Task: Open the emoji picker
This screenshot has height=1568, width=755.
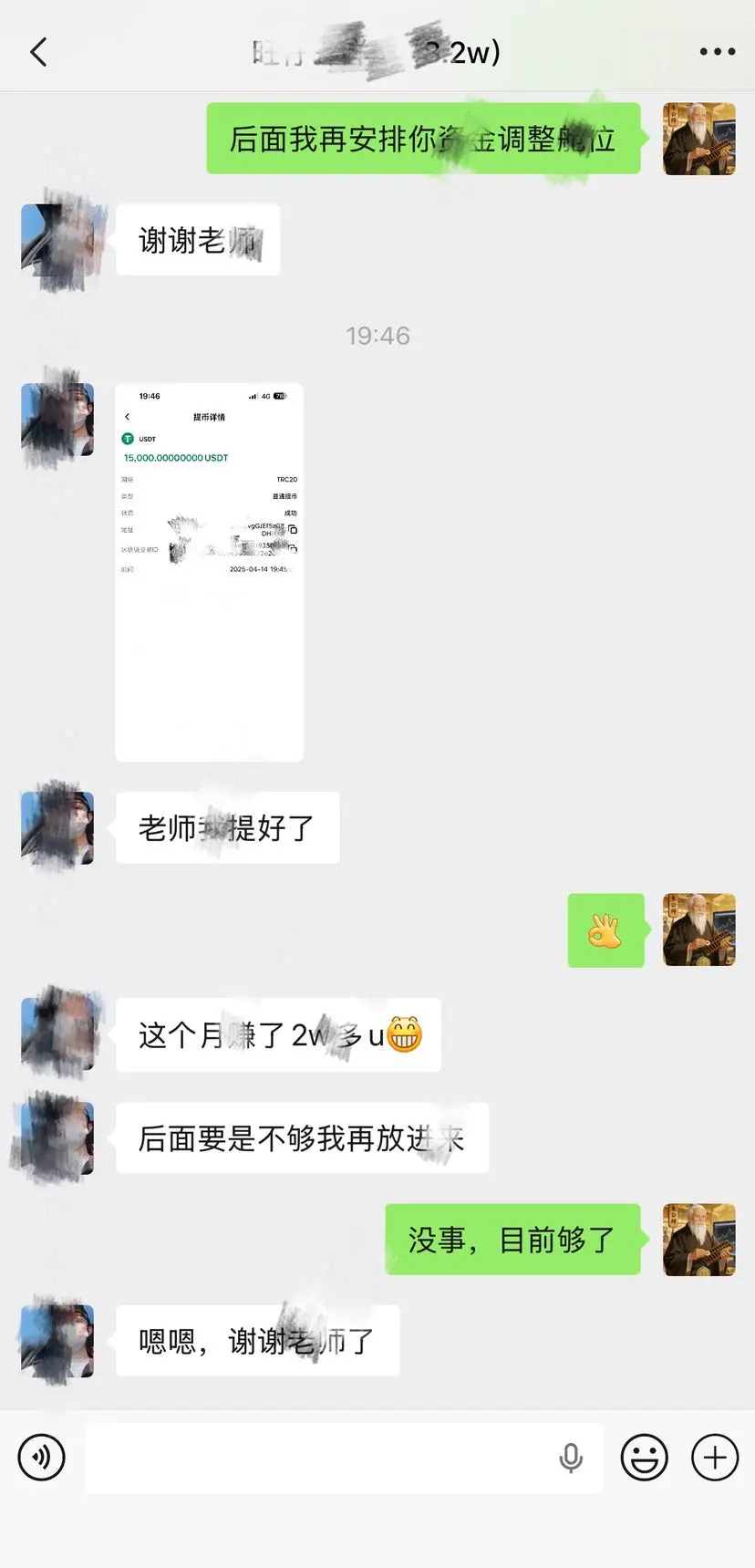Action: (x=644, y=1457)
